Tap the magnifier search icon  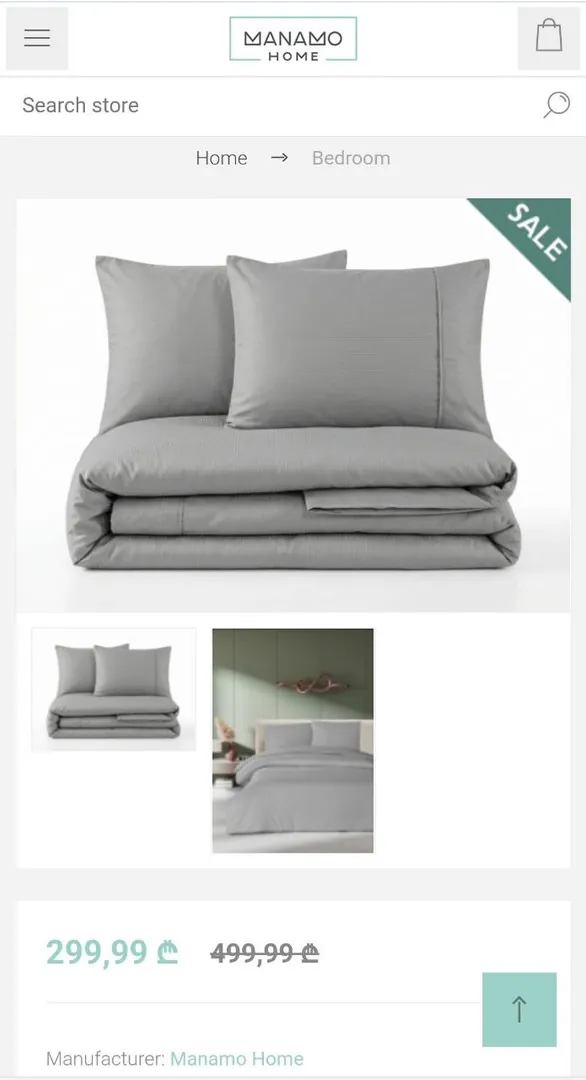(x=556, y=105)
